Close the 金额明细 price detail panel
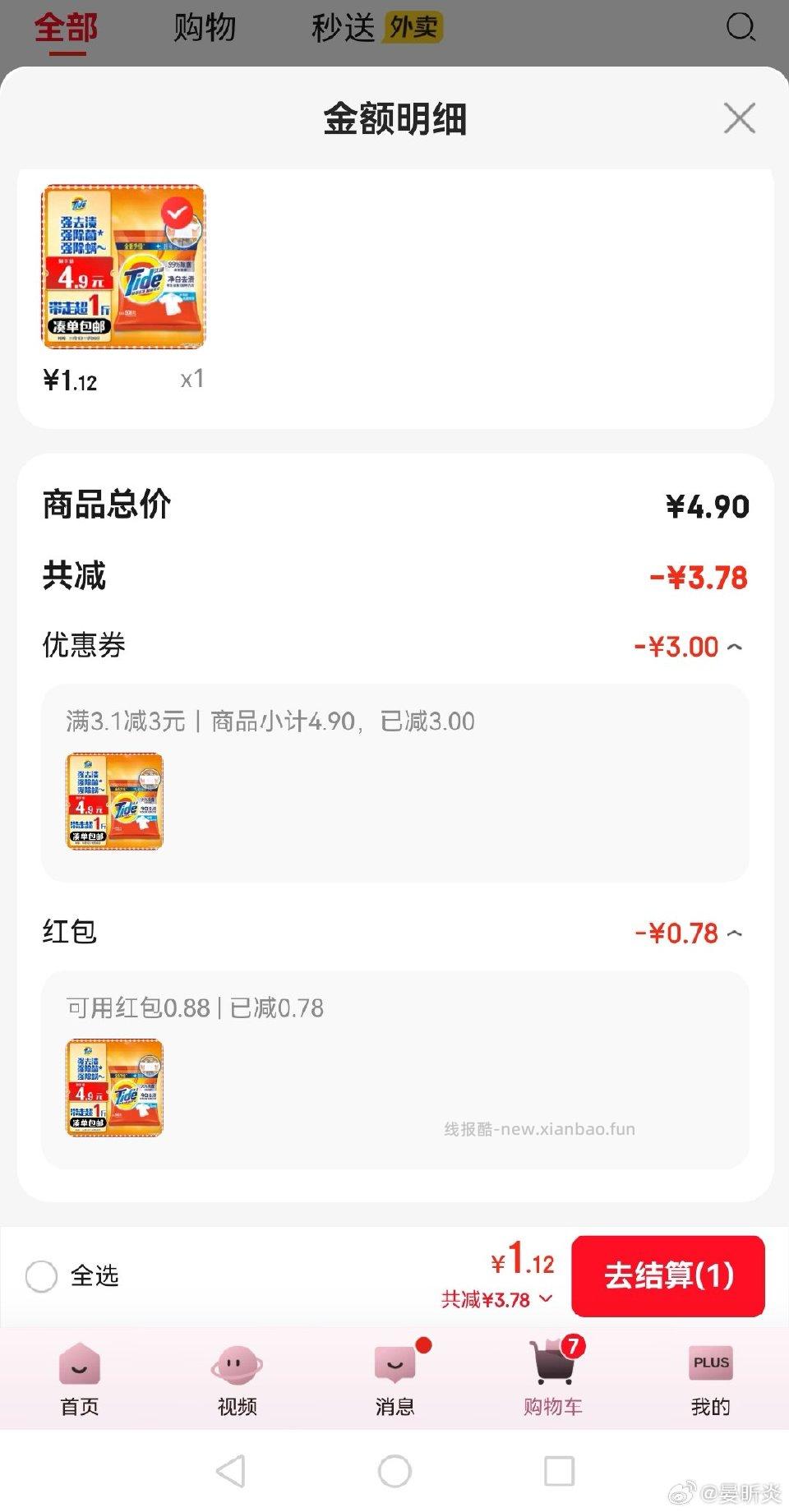The height and width of the screenshot is (1512, 789). [x=739, y=118]
